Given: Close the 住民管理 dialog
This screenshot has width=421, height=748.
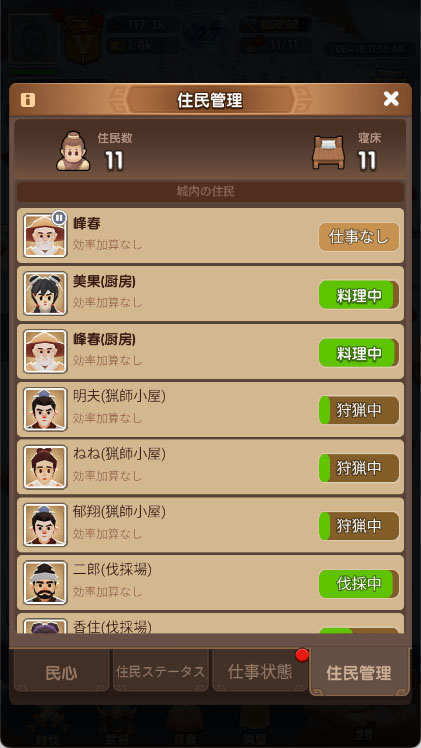Looking at the screenshot, I should pos(391,99).
